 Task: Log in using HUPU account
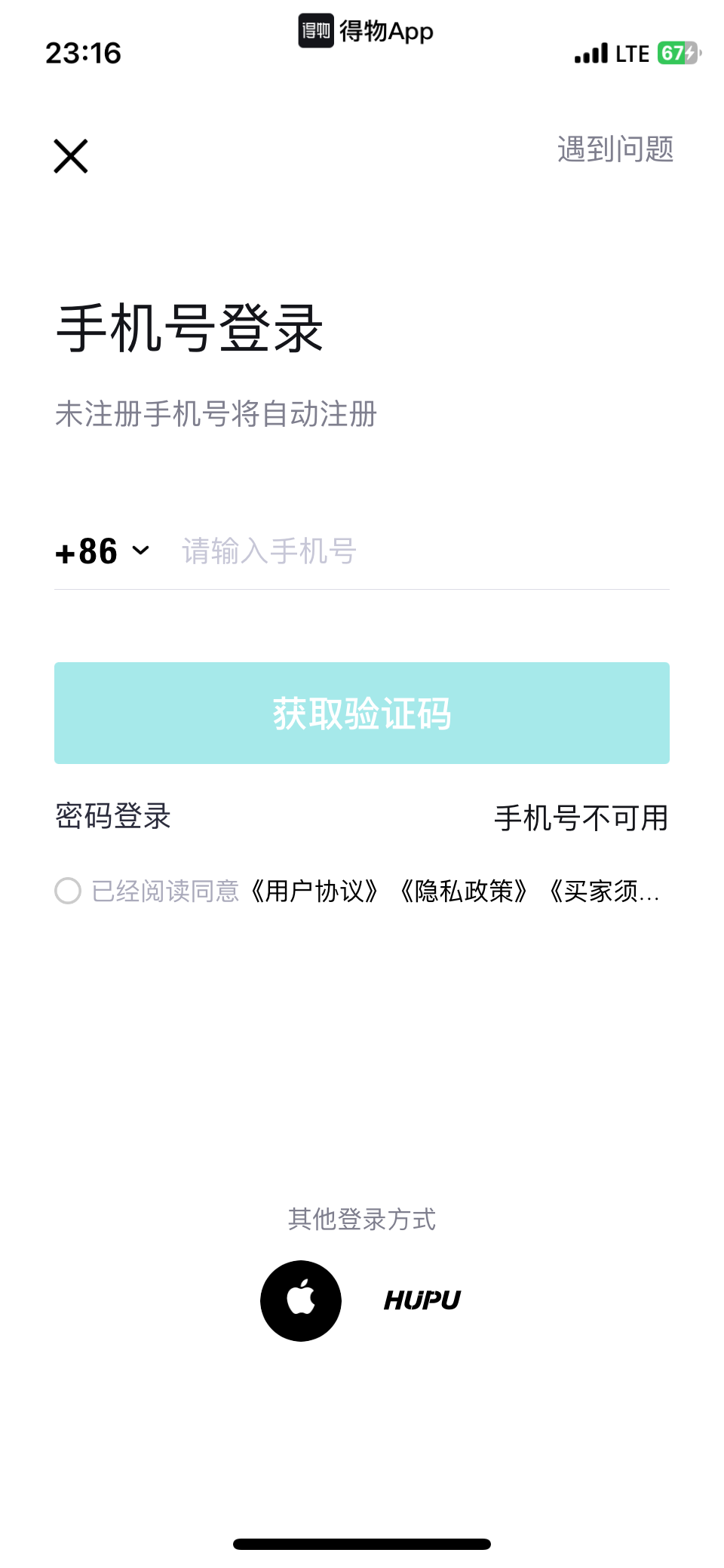click(422, 1300)
